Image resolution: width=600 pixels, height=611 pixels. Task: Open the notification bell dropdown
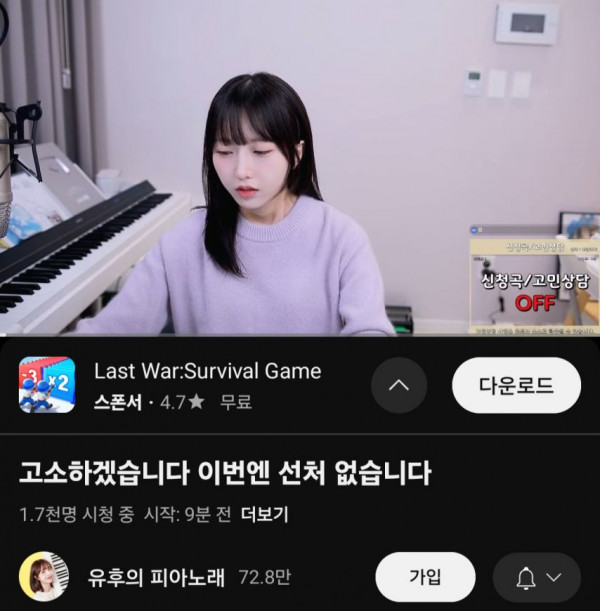tap(537, 577)
